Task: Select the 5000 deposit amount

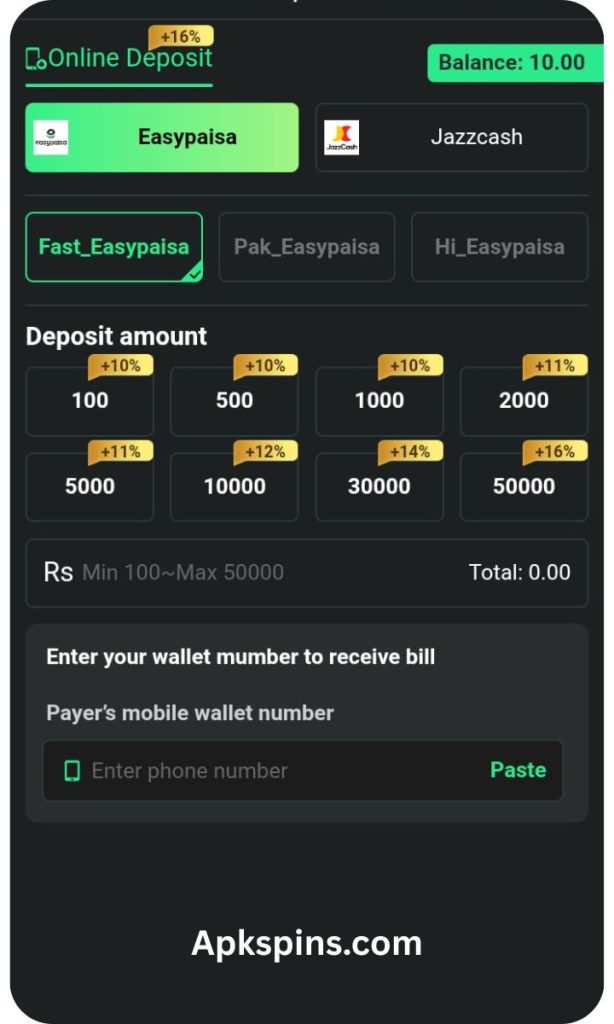Action: pos(90,487)
